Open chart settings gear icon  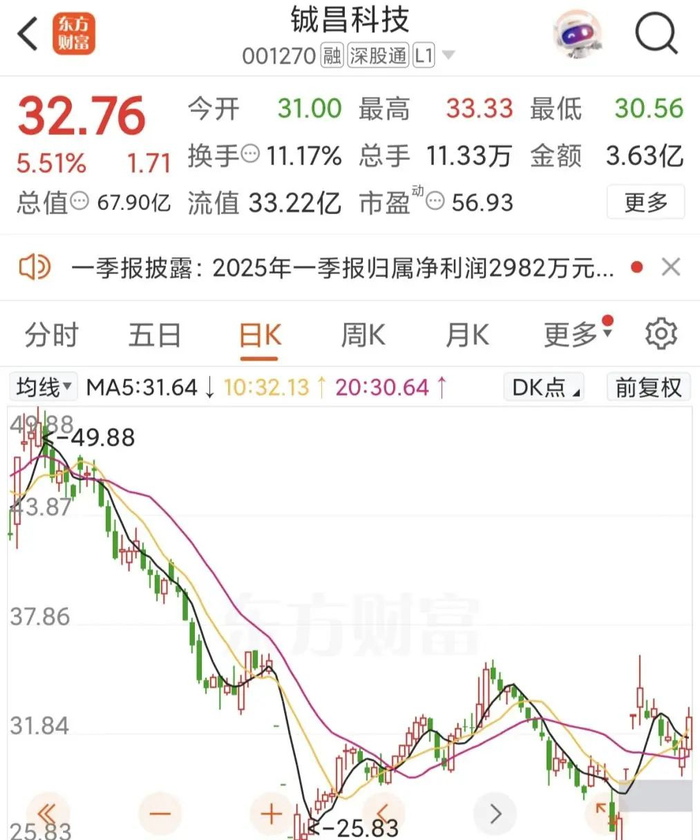coord(661,334)
